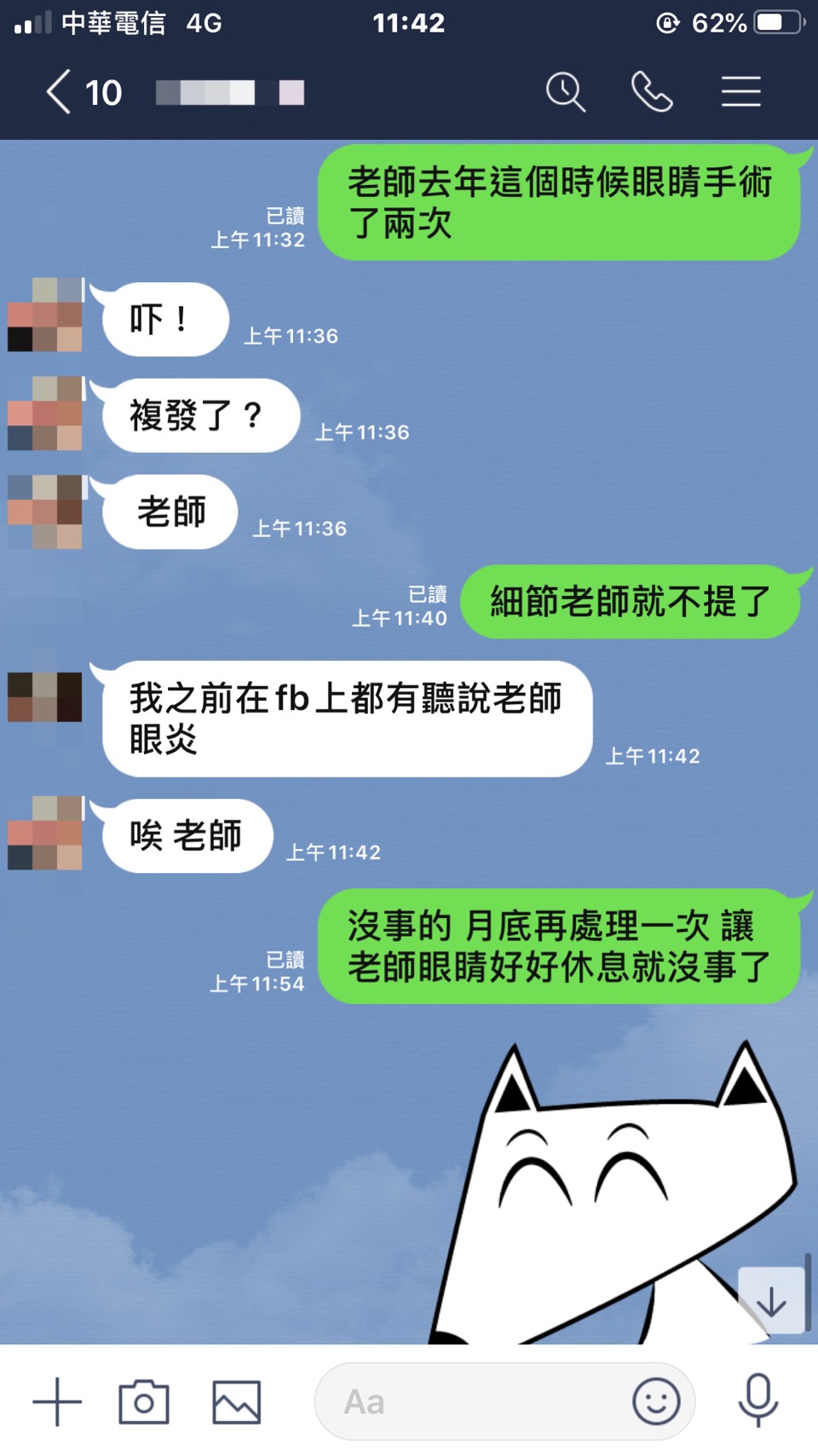Open the emoji and sticker picker
This screenshot has height=1456, width=818.
(656, 1401)
